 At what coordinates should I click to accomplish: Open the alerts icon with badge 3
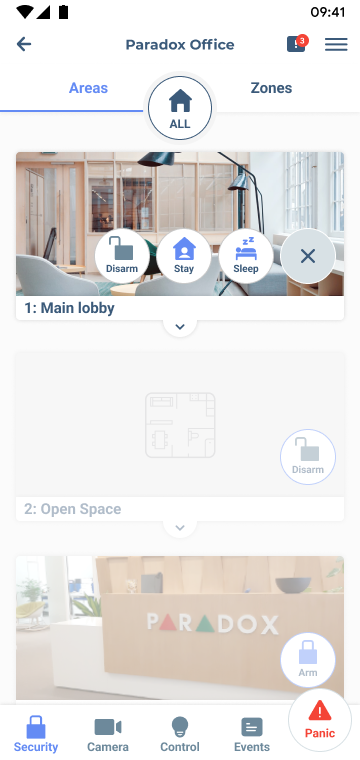(297, 44)
